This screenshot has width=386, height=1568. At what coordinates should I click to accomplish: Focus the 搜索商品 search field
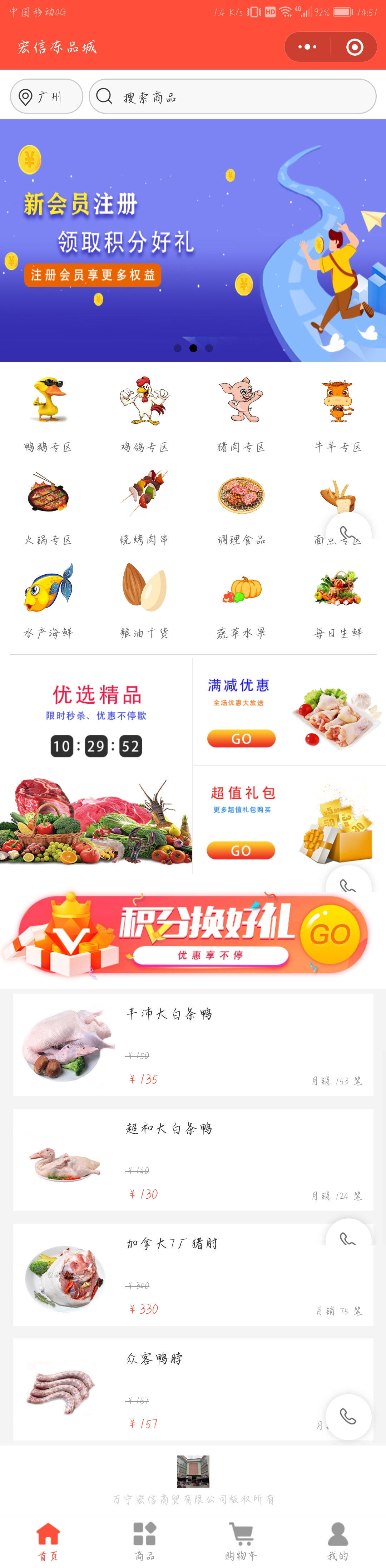point(232,97)
